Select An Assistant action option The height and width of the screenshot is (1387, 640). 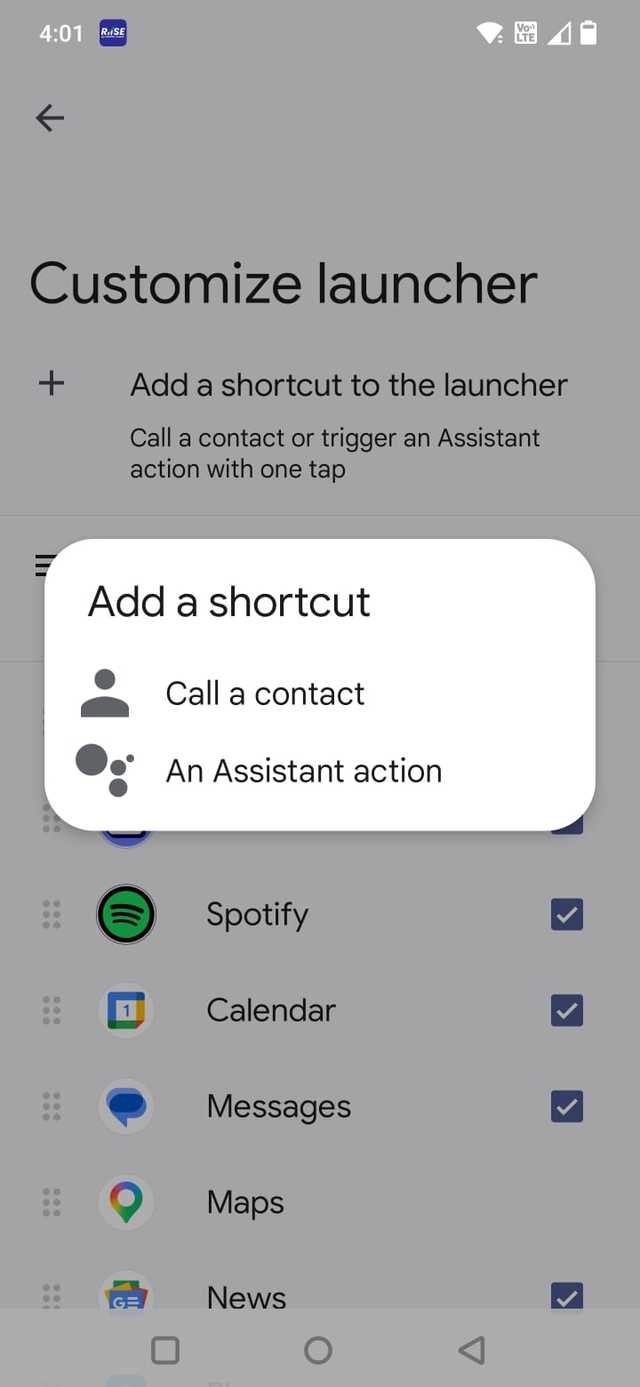[303, 771]
